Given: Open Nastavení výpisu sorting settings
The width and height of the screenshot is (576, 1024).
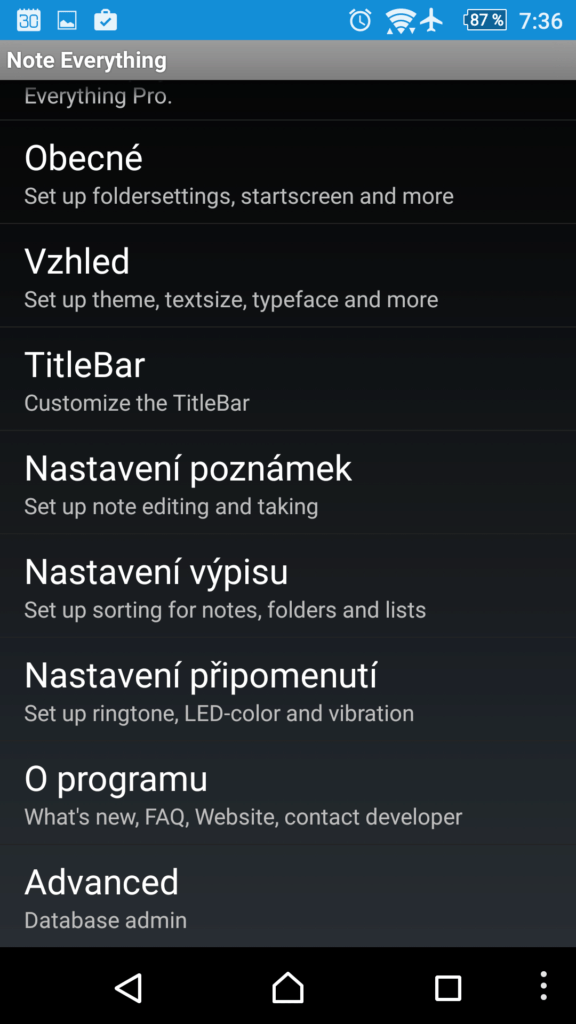Looking at the screenshot, I should (x=288, y=585).
